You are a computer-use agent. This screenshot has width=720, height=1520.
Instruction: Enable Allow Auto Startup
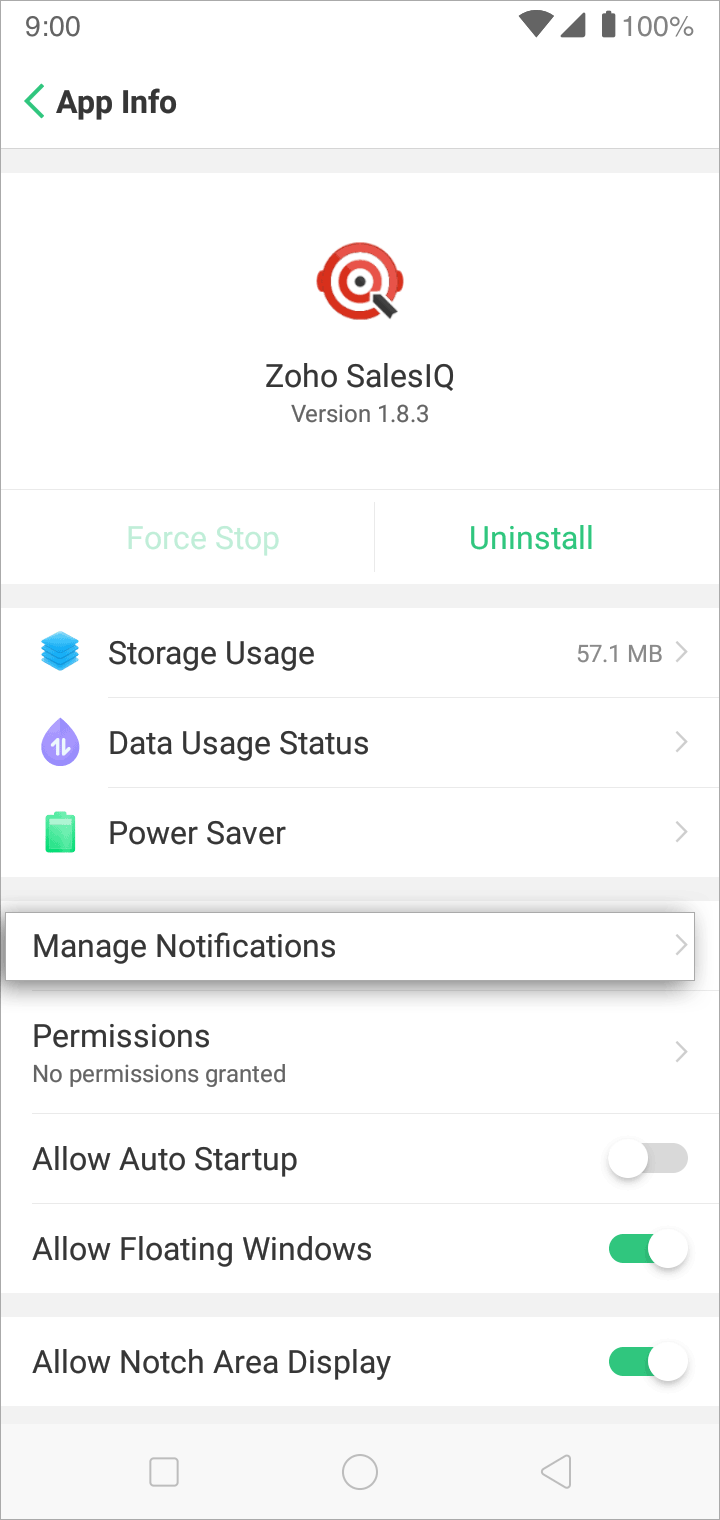[x=648, y=1159]
